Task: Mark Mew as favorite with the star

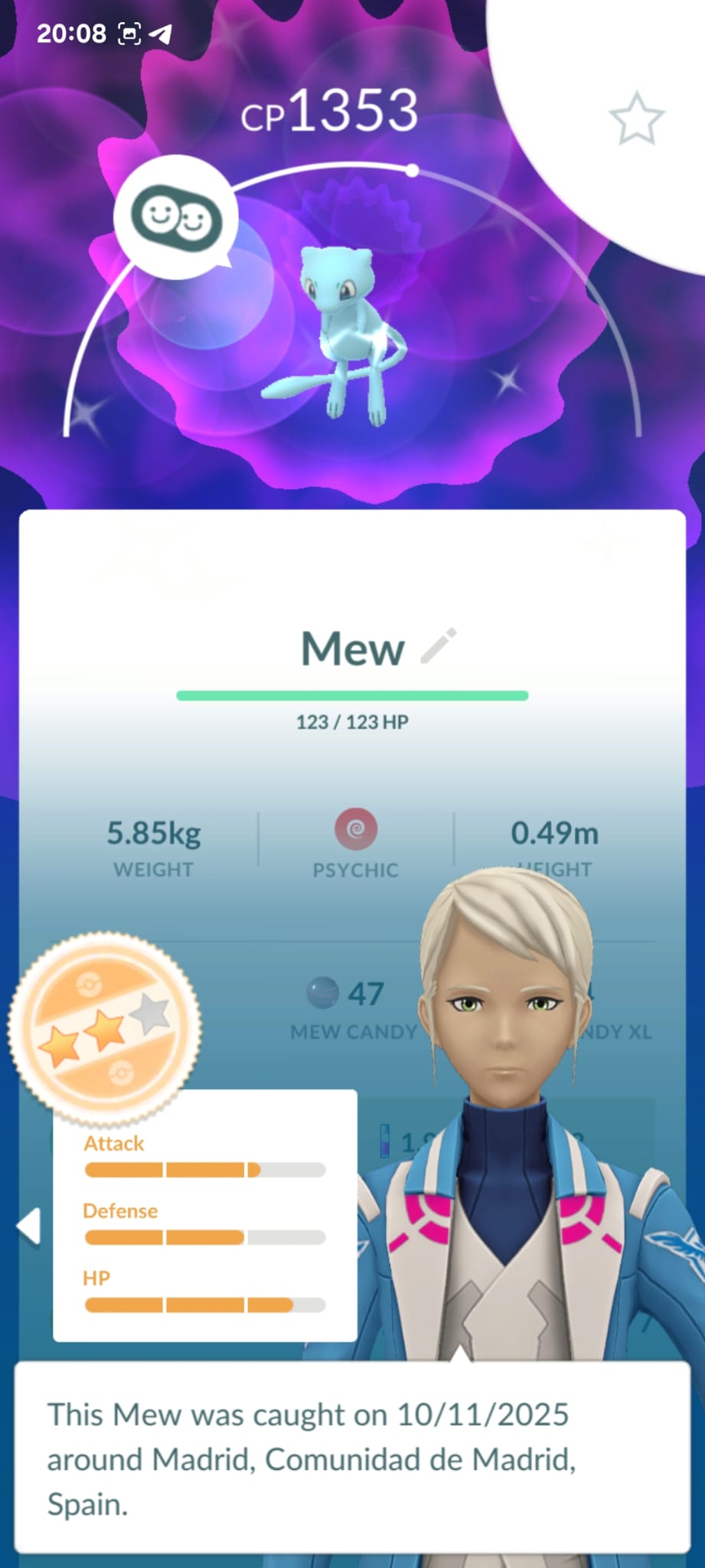Action: click(x=636, y=119)
